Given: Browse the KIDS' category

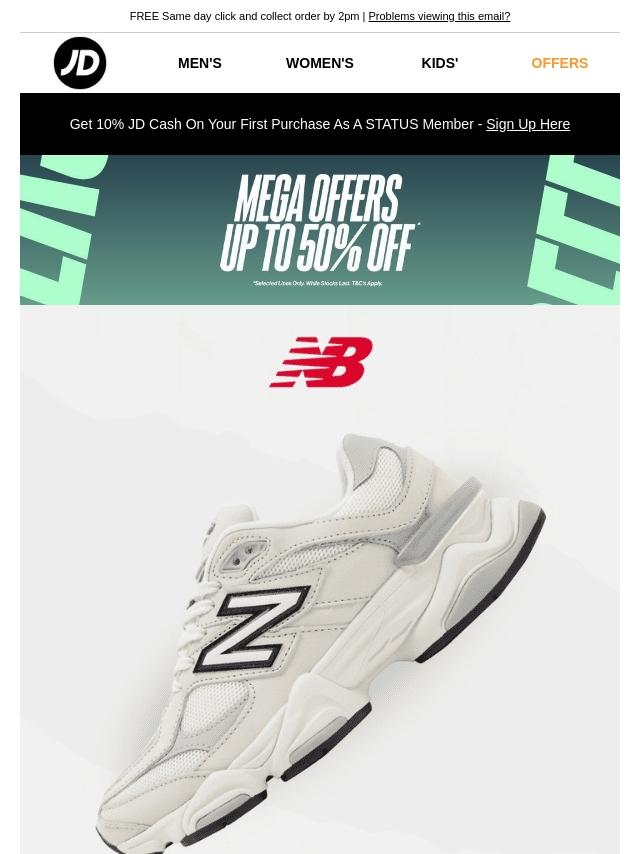Looking at the screenshot, I should (x=440, y=63).
